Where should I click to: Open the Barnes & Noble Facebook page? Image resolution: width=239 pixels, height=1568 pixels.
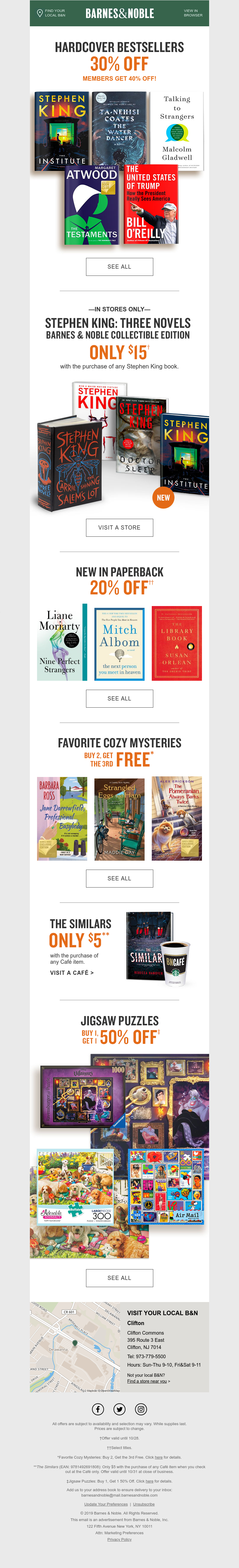[x=98, y=1409]
